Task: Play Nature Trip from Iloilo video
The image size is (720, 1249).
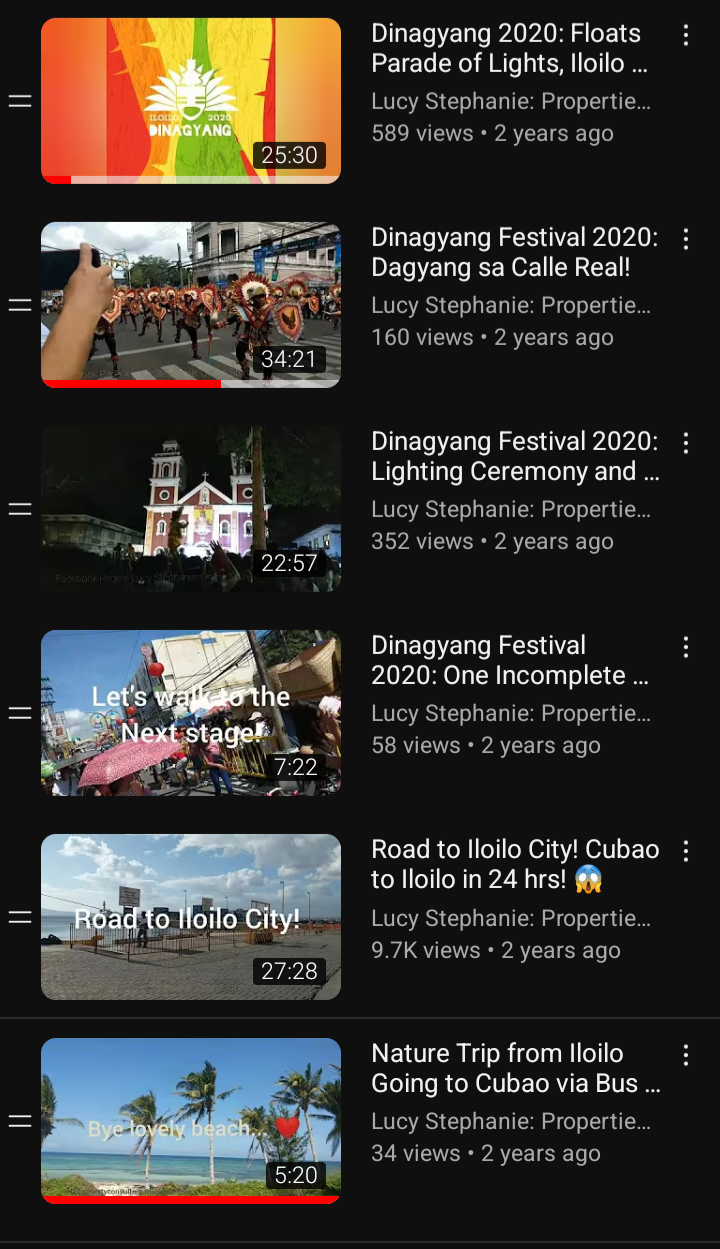Action: click(x=191, y=1121)
